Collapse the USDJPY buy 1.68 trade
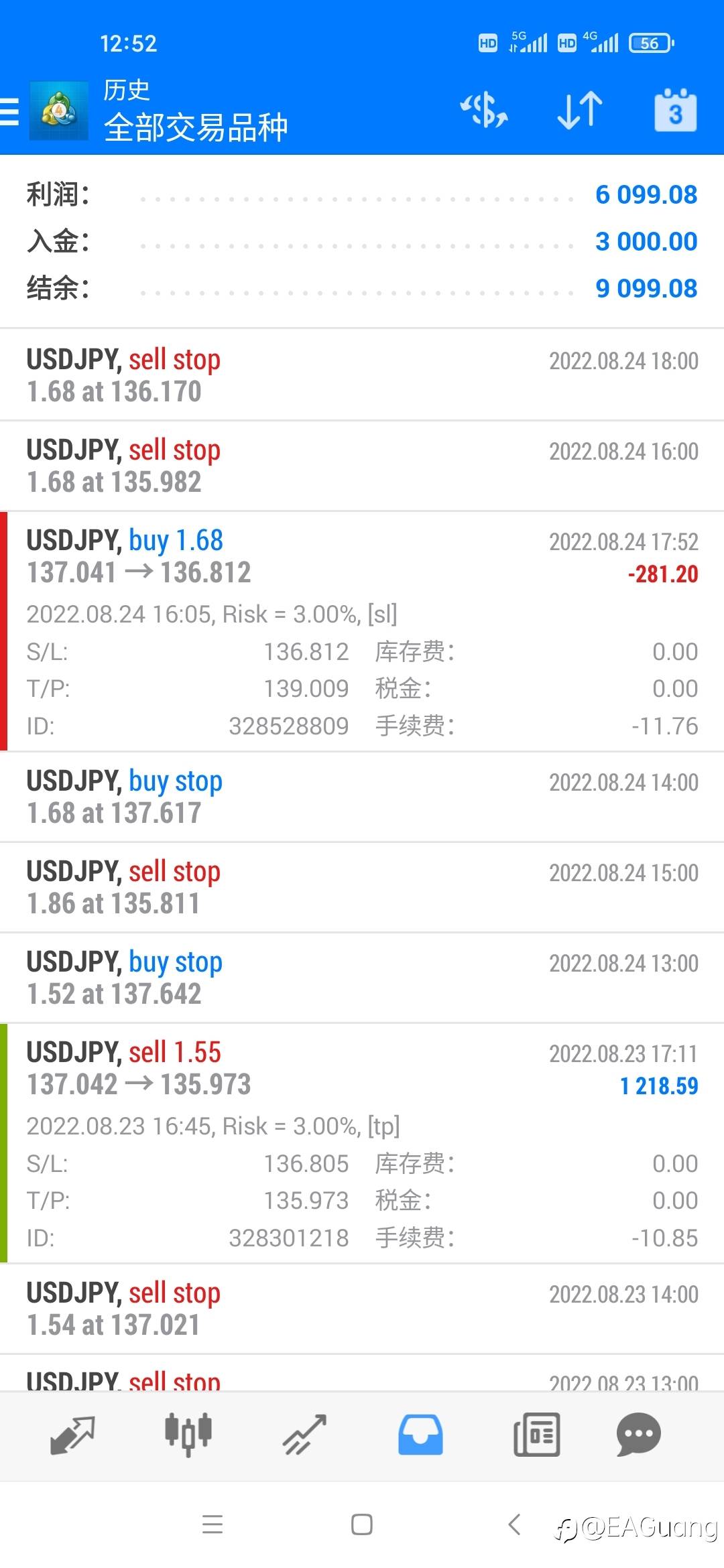The image size is (724, 1568). click(x=362, y=631)
